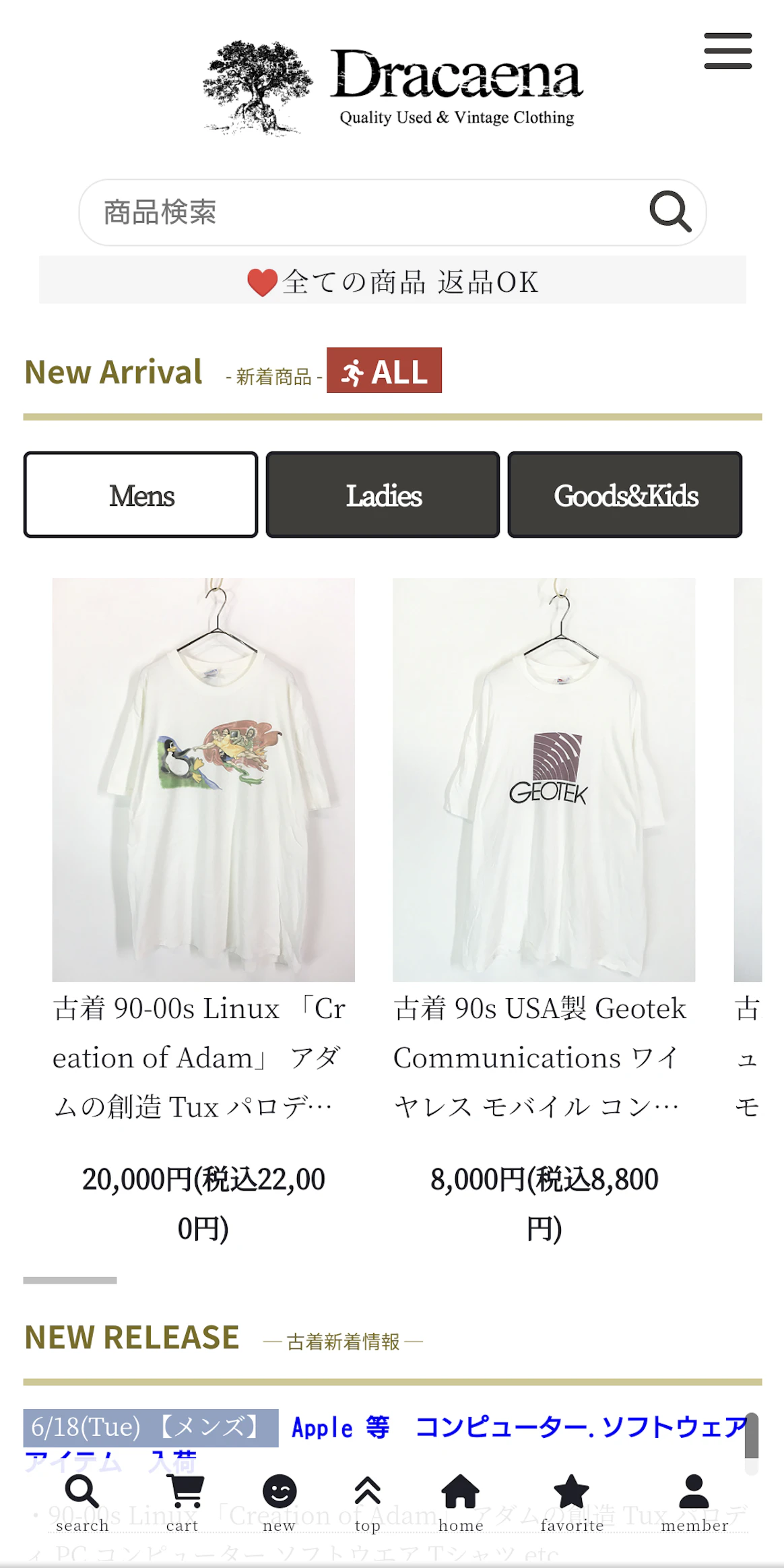Tap the 商品検索 search field
Image resolution: width=784 pixels, height=1568 pixels.
click(x=364, y=212)
